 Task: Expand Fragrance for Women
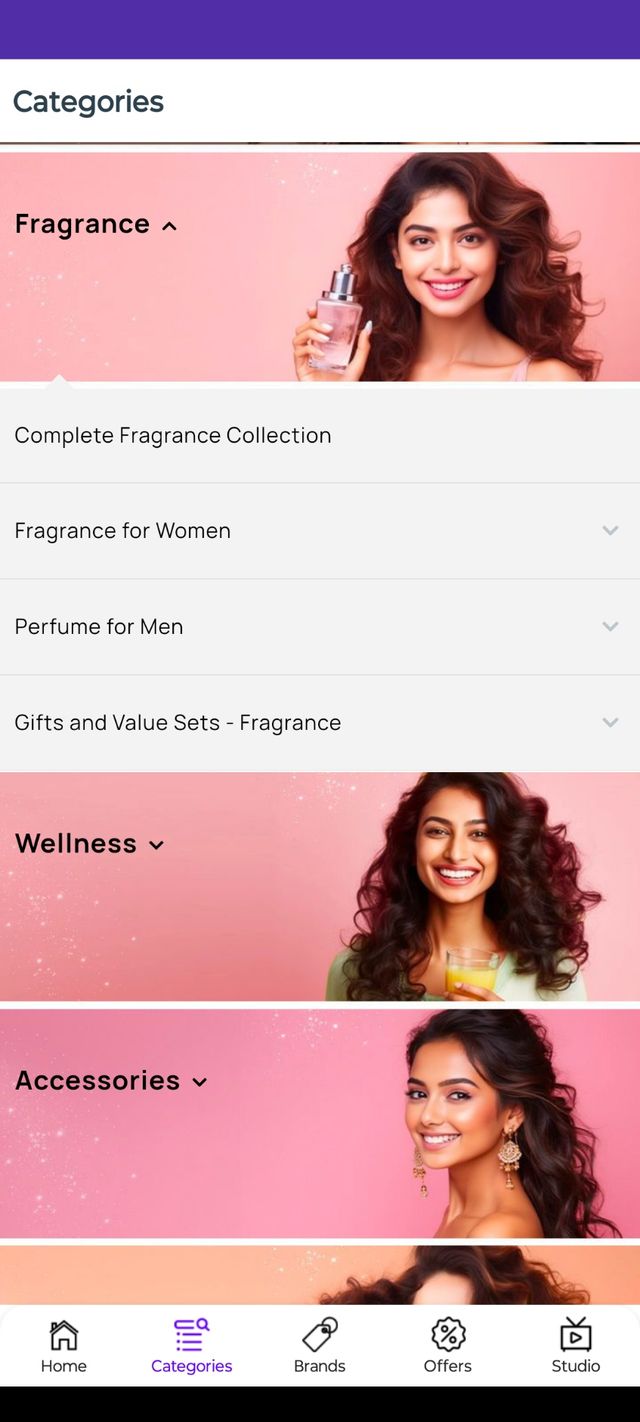coord(320,531)
